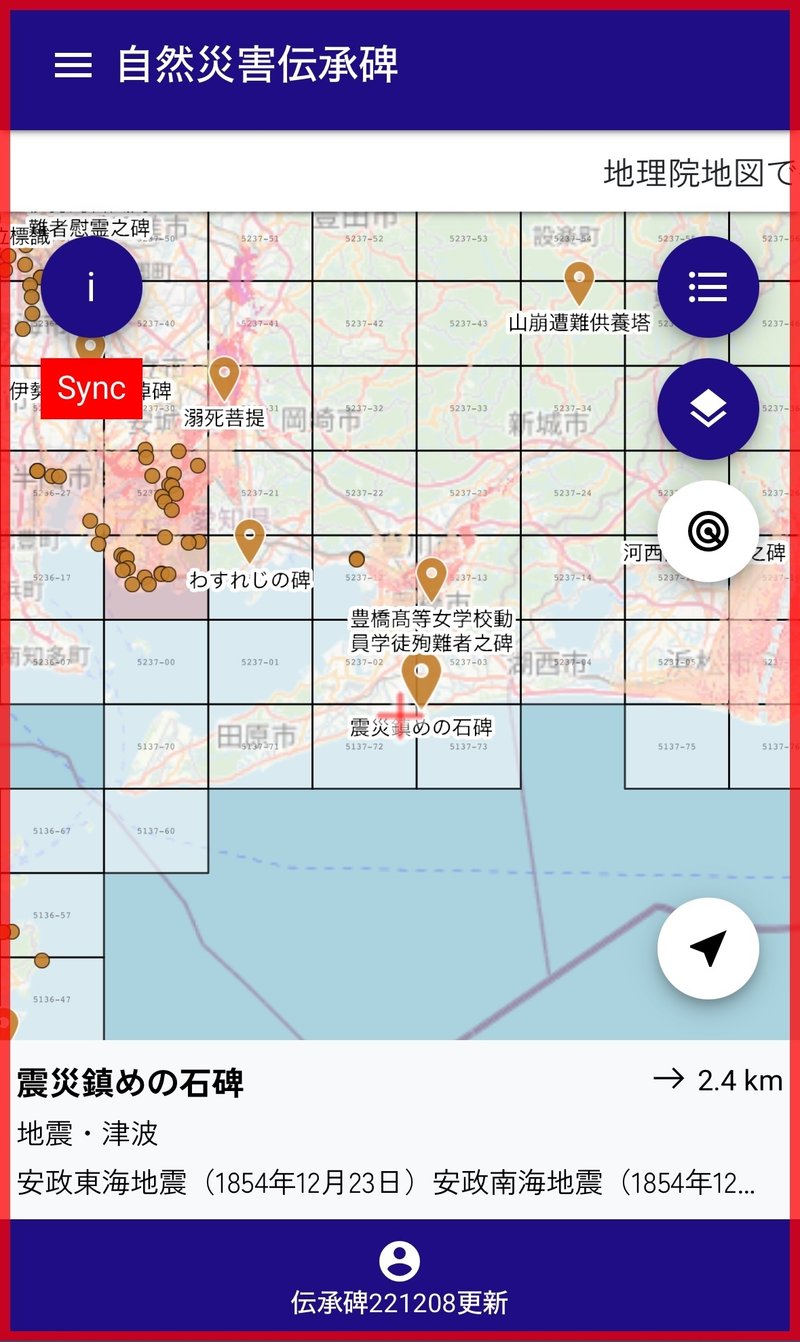Tap the info (i) button

(x=91, y=287)
